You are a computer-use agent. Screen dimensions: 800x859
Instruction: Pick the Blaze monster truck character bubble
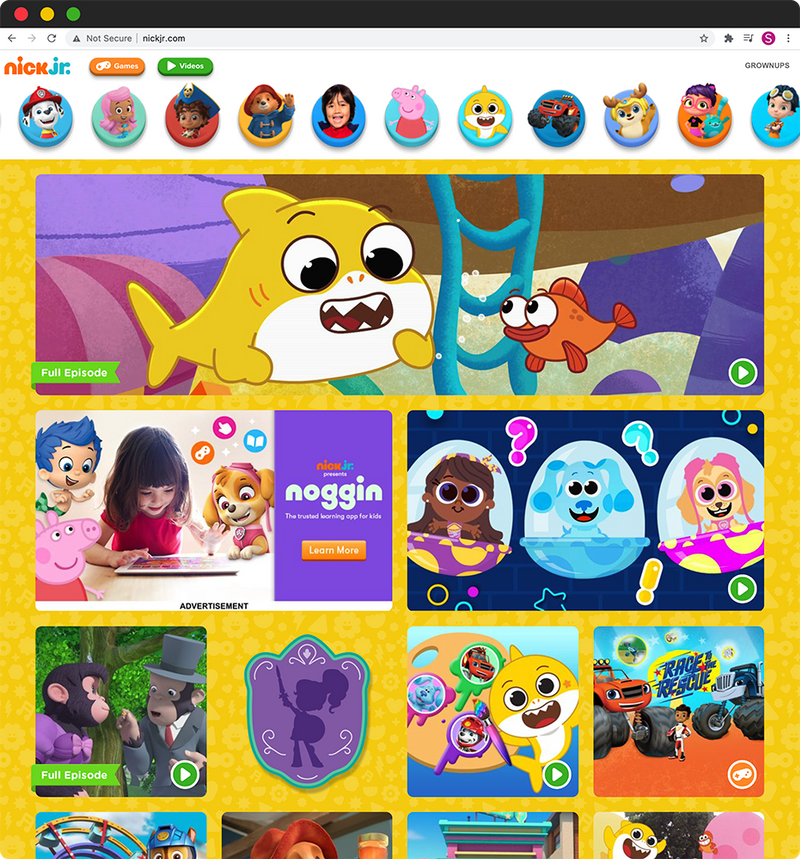pyautogui.click(x=556, y=115)
